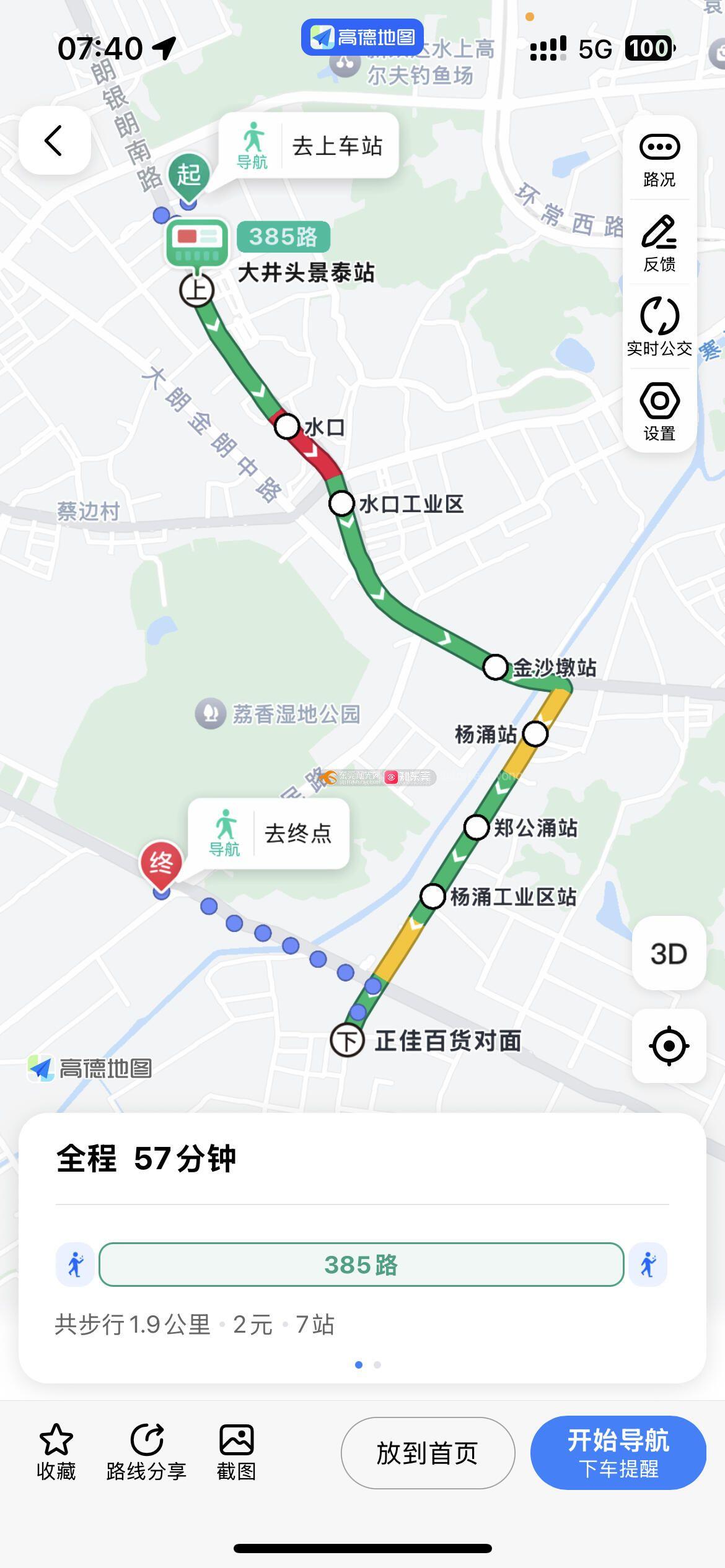Select the first walking segment icon
Image resolution: width=725 pixels, height=1568 pixels.
pos(75,1265)
